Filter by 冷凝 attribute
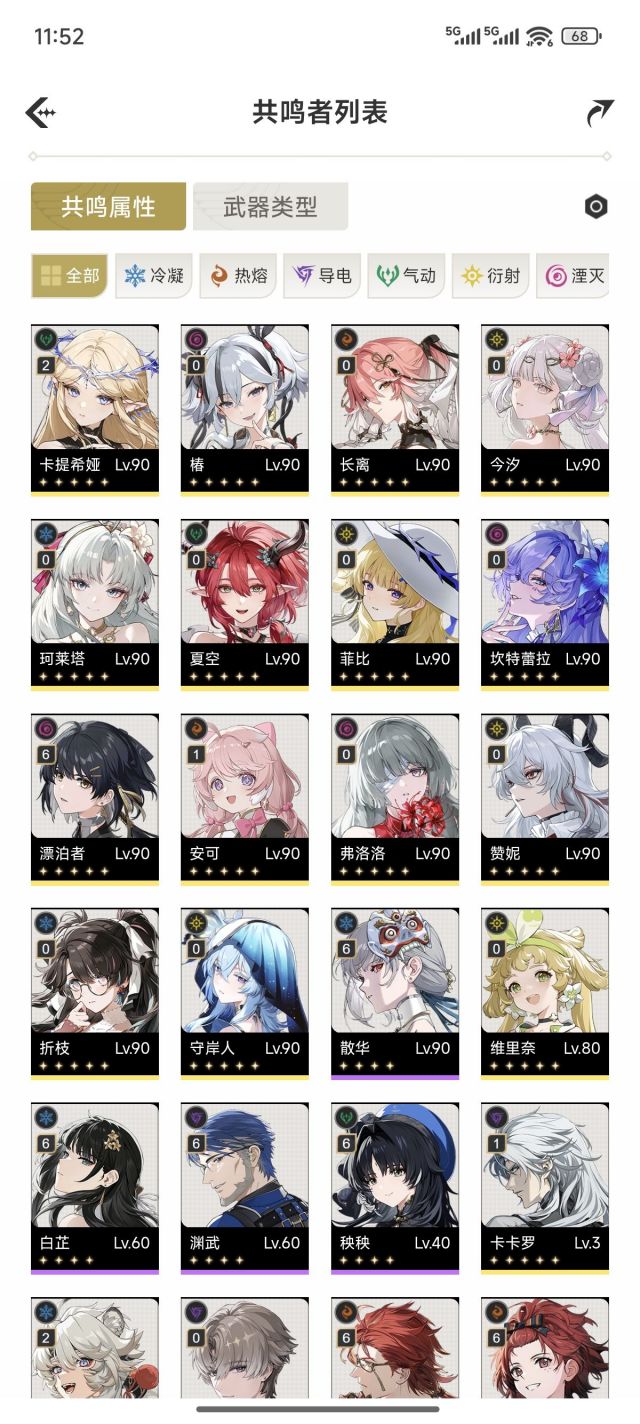The width and height of the screenshot is (640, 1424). point(154,276)
